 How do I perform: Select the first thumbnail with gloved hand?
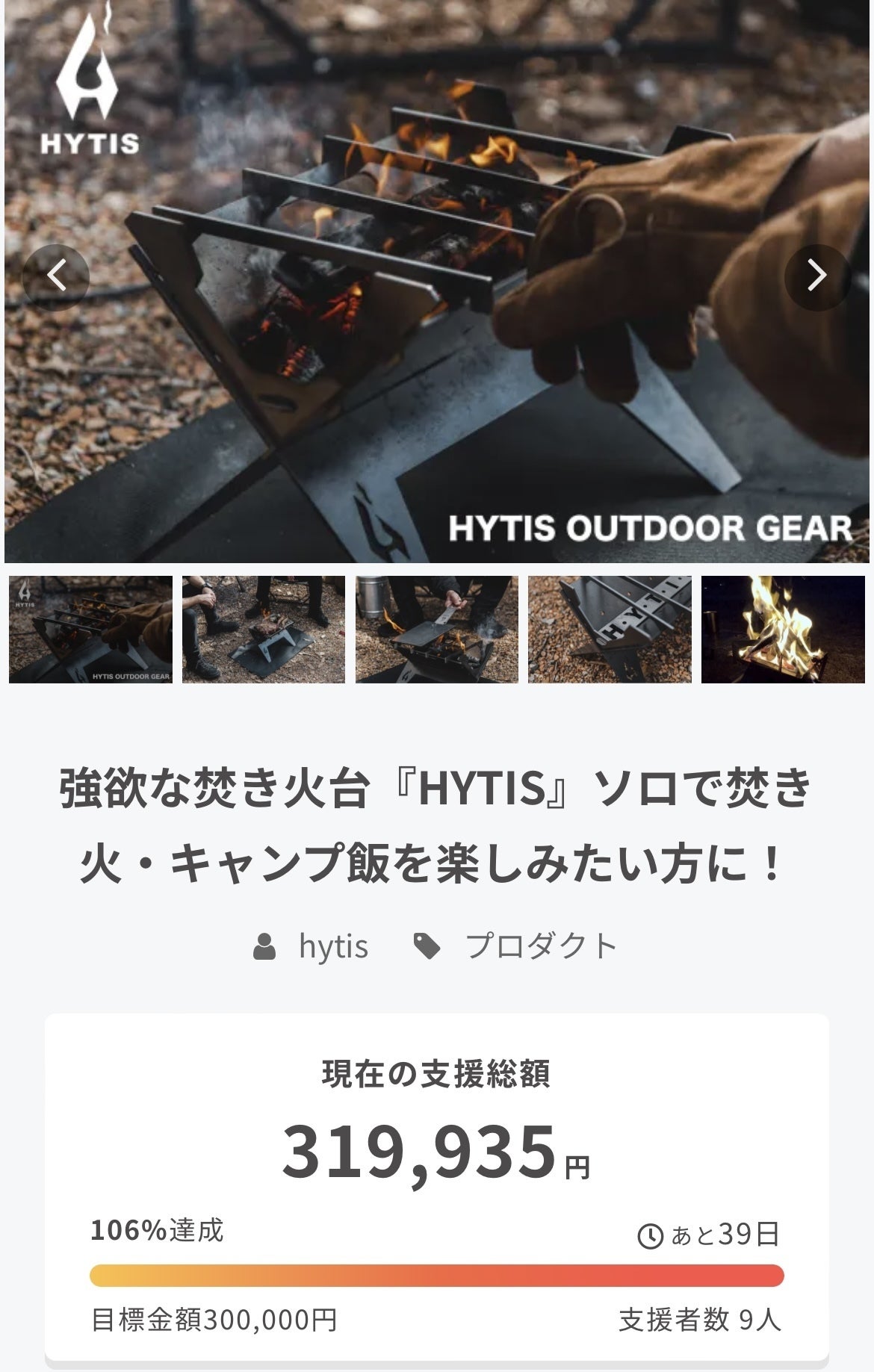[x=90, y=629]
